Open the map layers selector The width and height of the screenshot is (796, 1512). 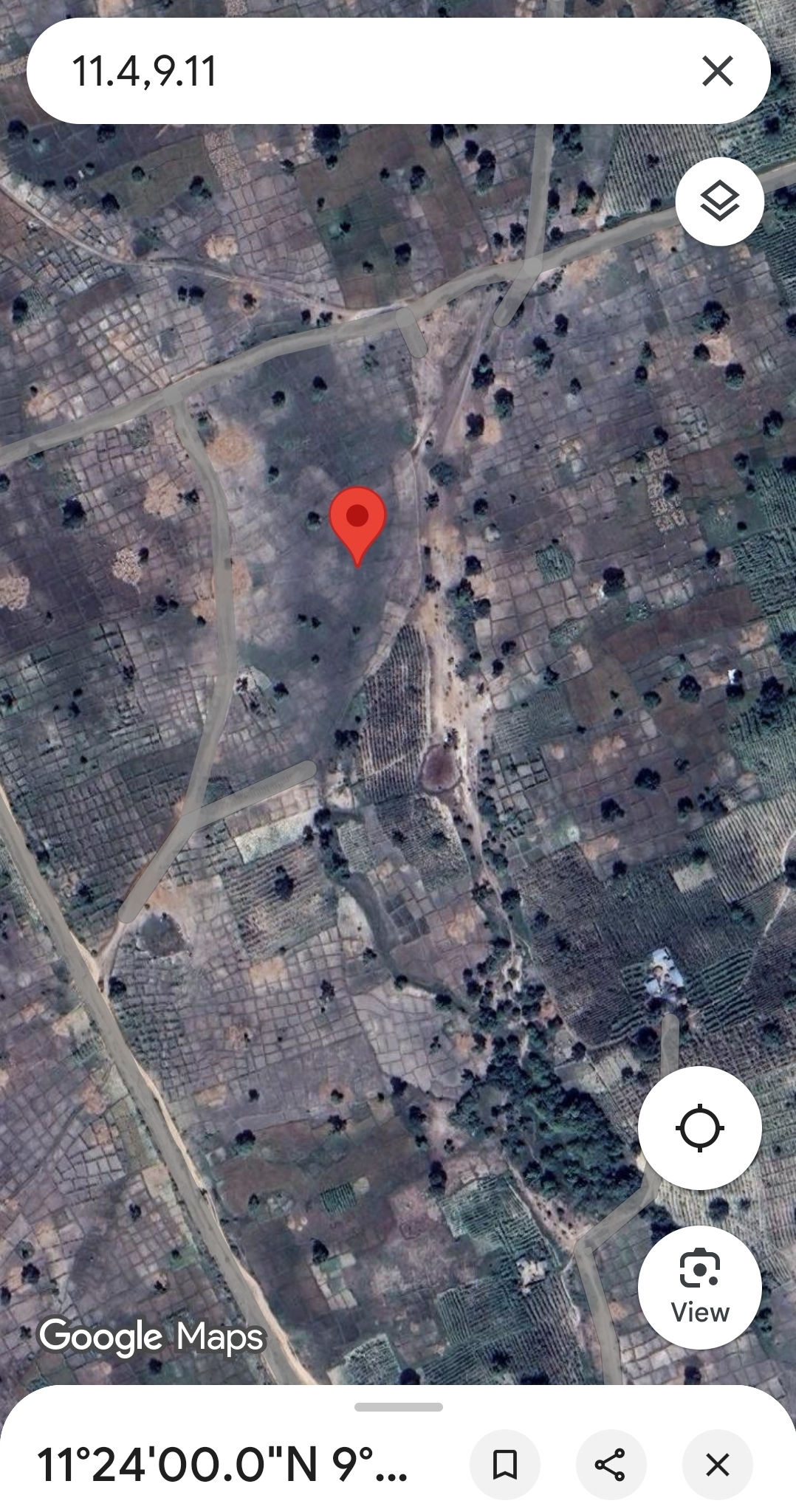[x=719, y=202]
